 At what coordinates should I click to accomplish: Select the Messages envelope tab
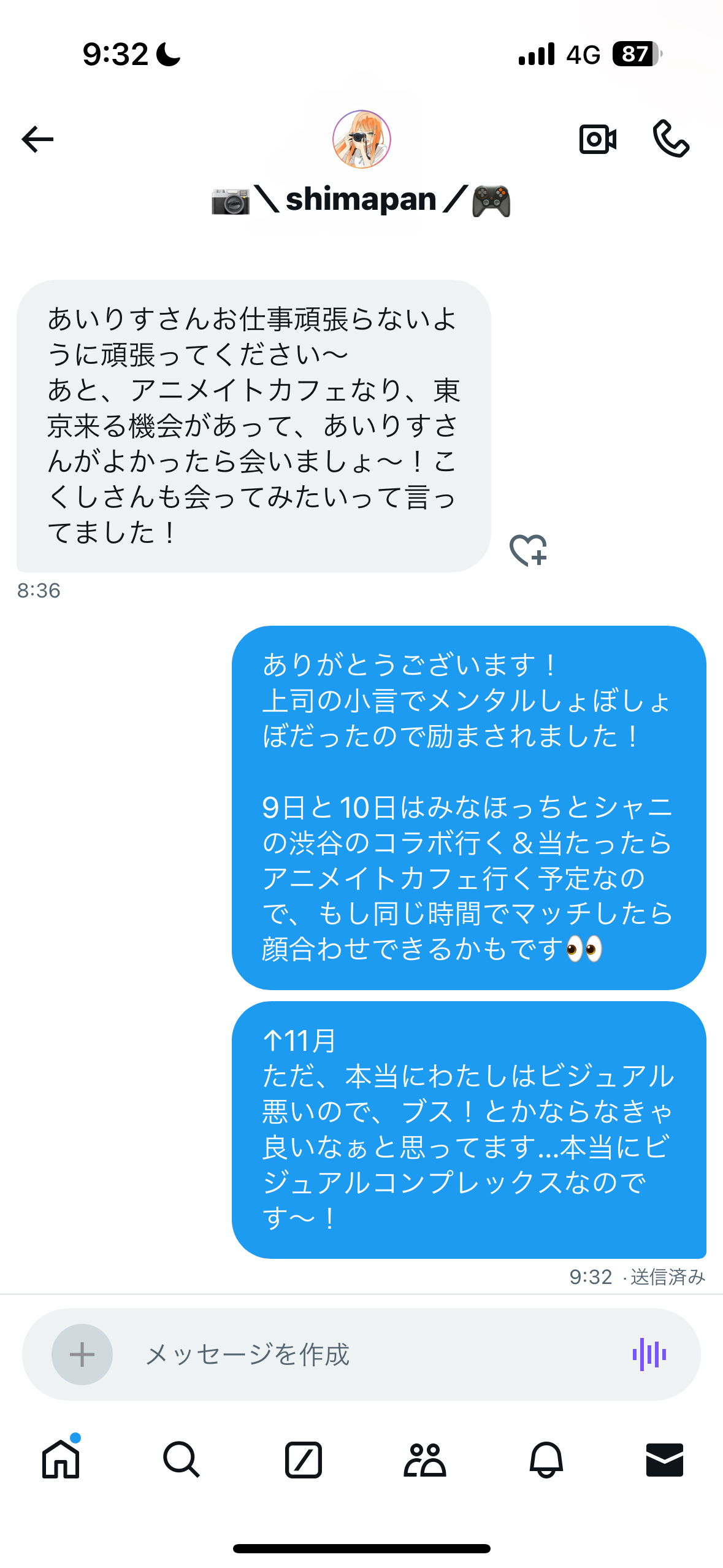(x=665, y=1459)
